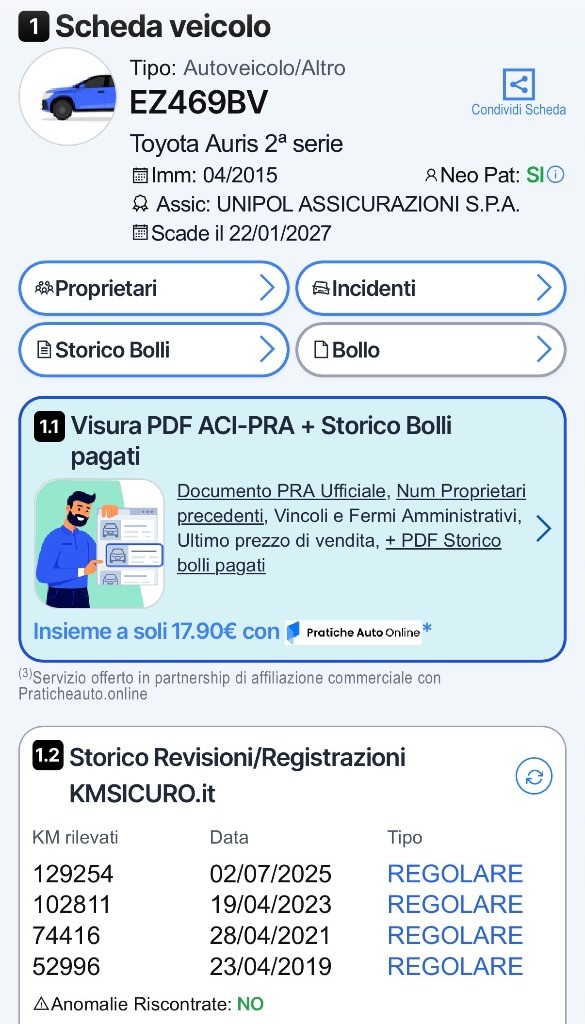
Task: Share the vehicle sheet via Condividi Scheda
Action: tap(518, 92)
